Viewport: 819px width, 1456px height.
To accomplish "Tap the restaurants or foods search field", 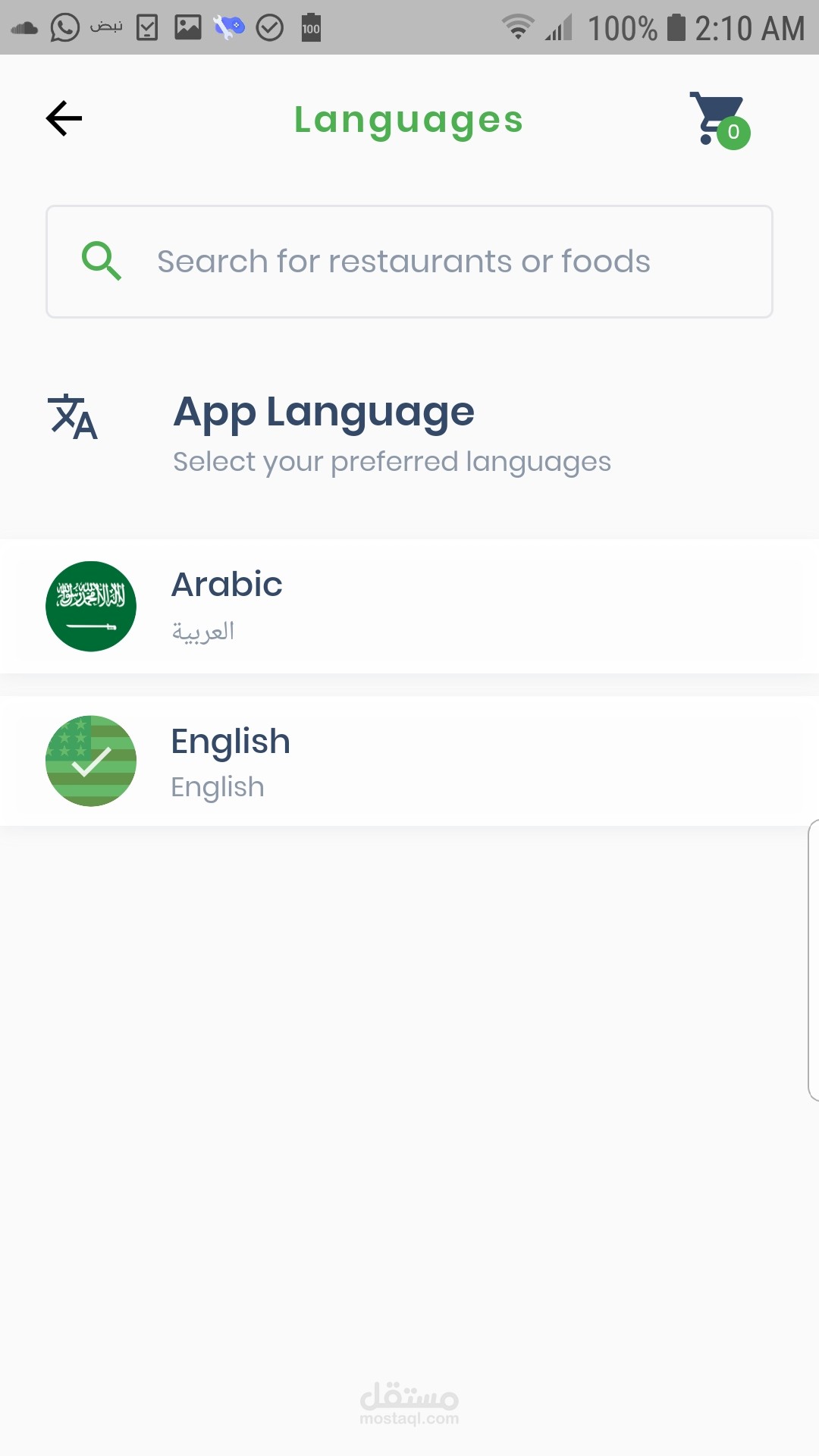I will click(409, 262).
